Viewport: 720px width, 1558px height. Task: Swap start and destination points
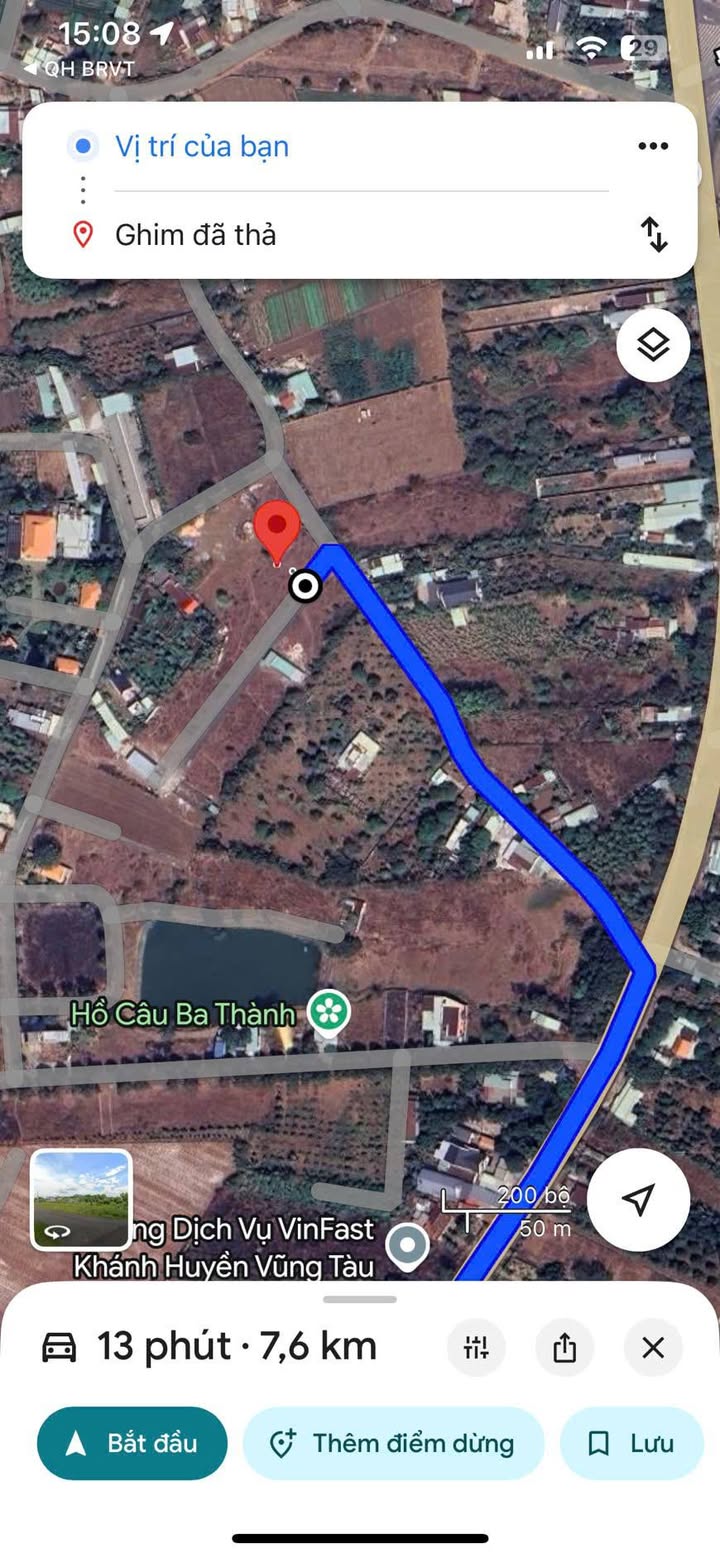click(653, 234)
